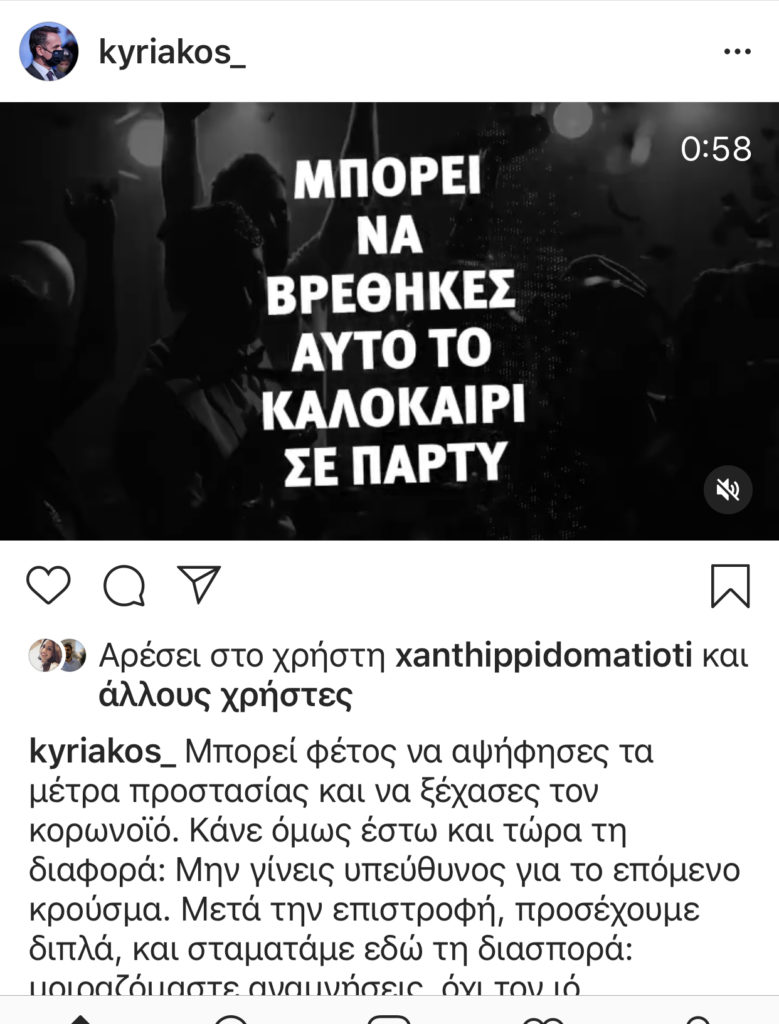
Task: Share post via paper plane icon
Action: click(x=198, y=584)
